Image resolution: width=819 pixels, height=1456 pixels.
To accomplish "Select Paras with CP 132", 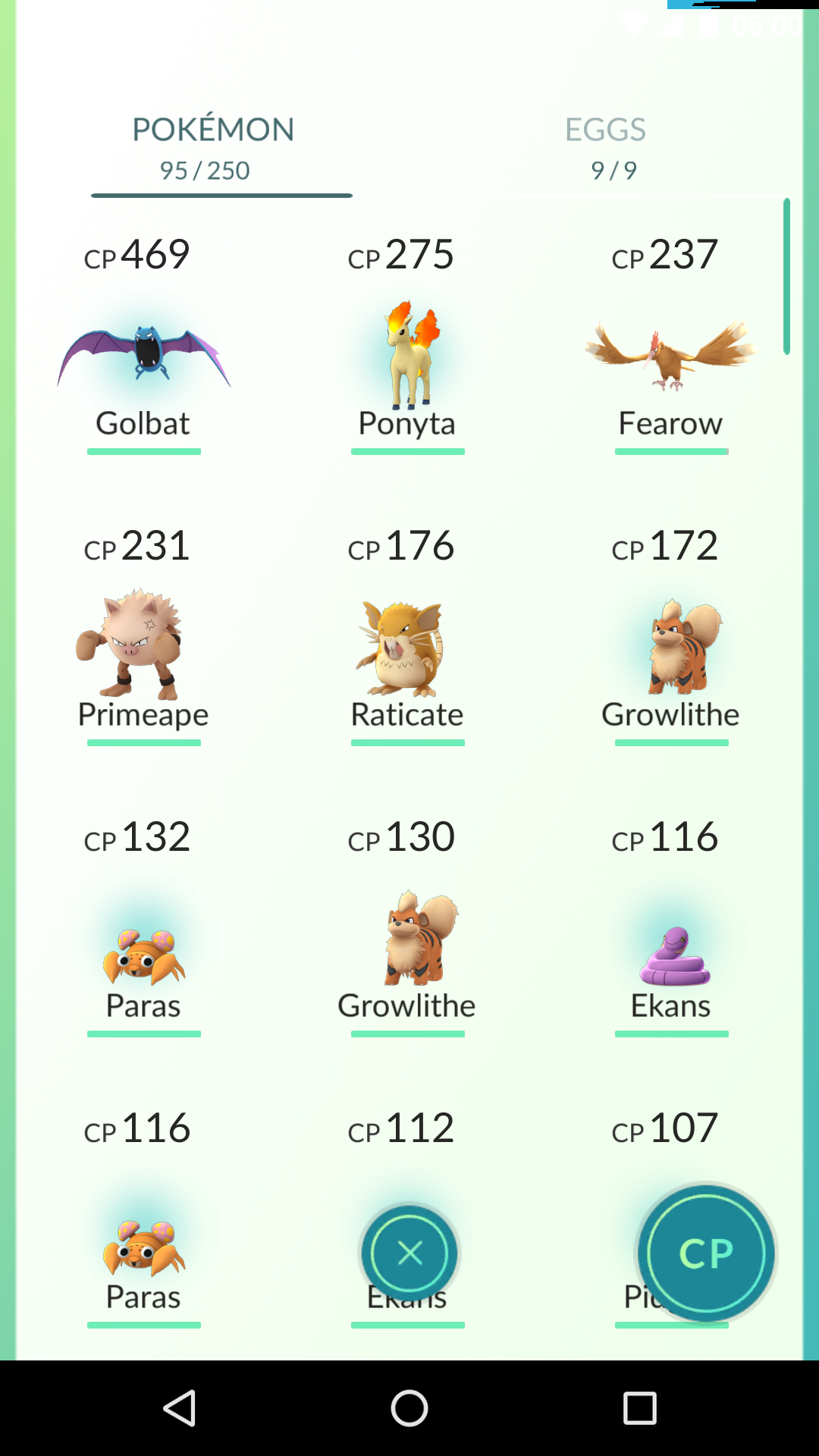I will tap(144, 957).
